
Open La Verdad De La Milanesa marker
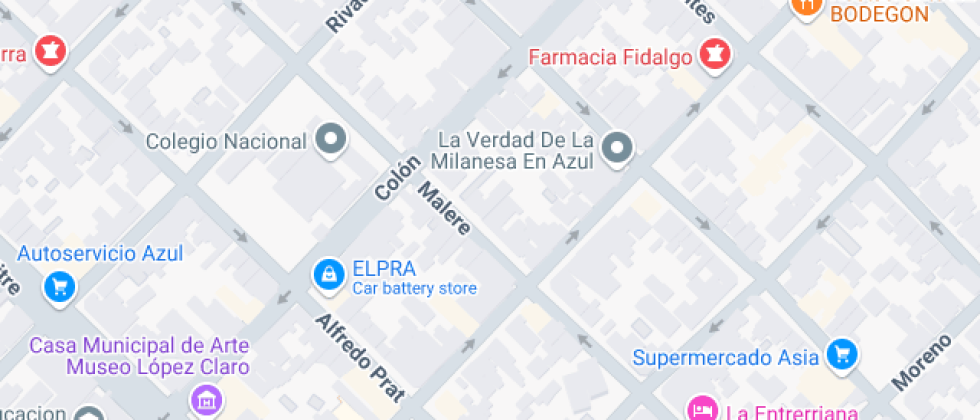pos(619,150)
